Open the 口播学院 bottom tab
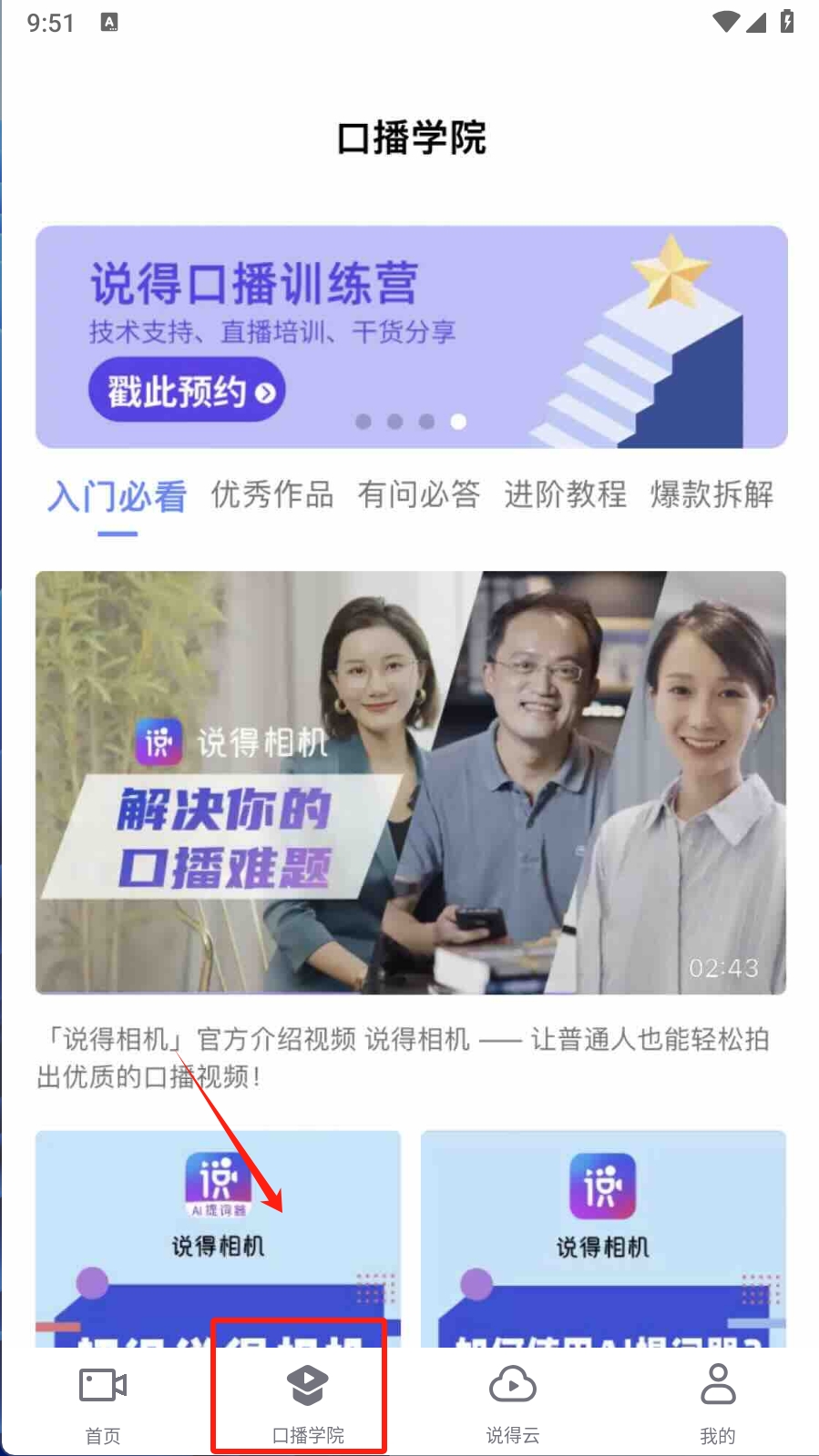 point(308,1400)
